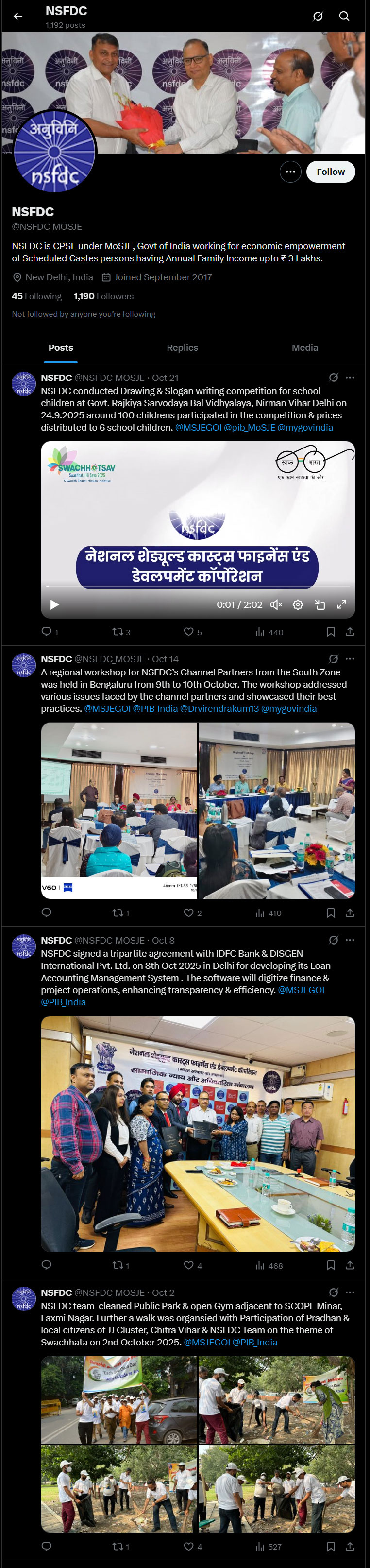Repost the Oct 14 regional workshop post
370x1568 pixels.
(x=118, y=913)
